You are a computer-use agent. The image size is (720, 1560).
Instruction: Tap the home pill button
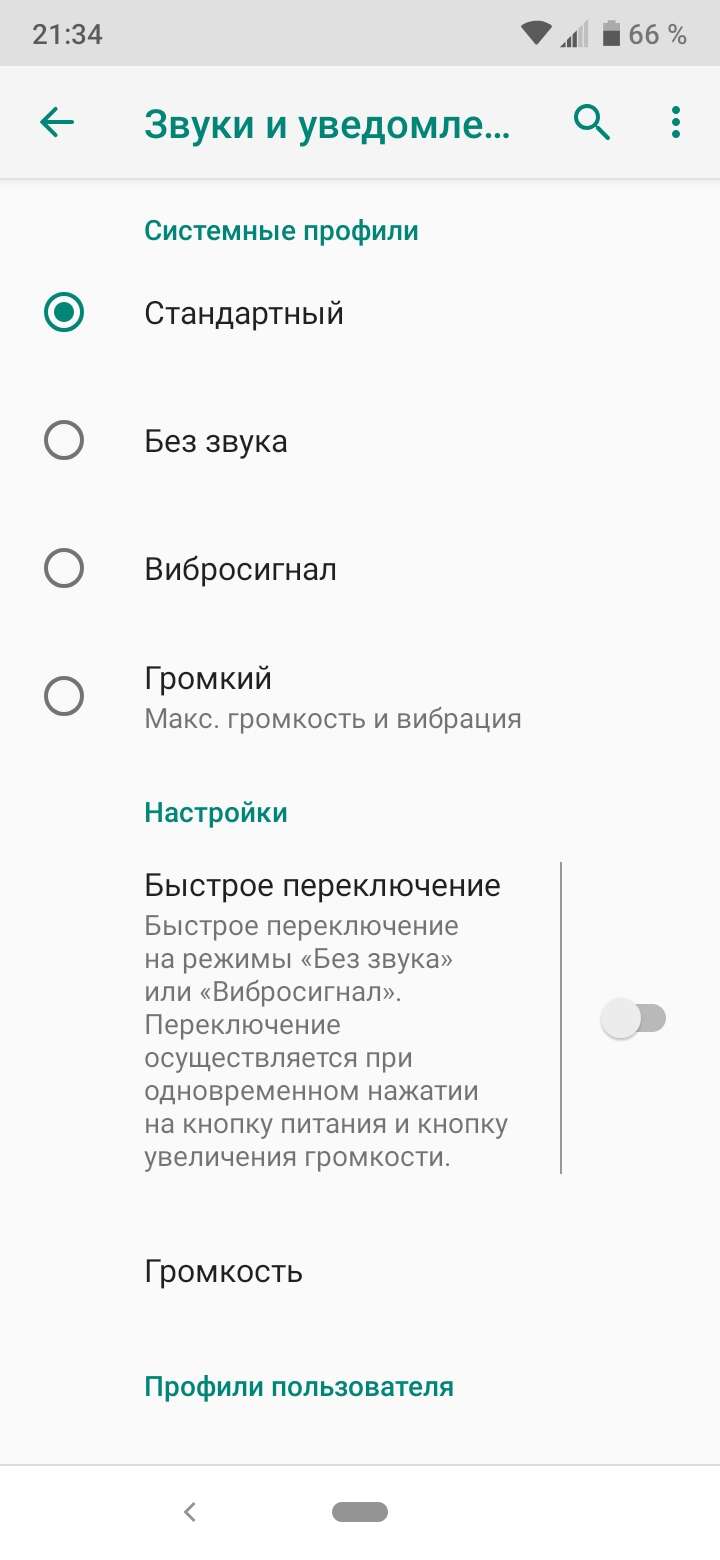360,1512
